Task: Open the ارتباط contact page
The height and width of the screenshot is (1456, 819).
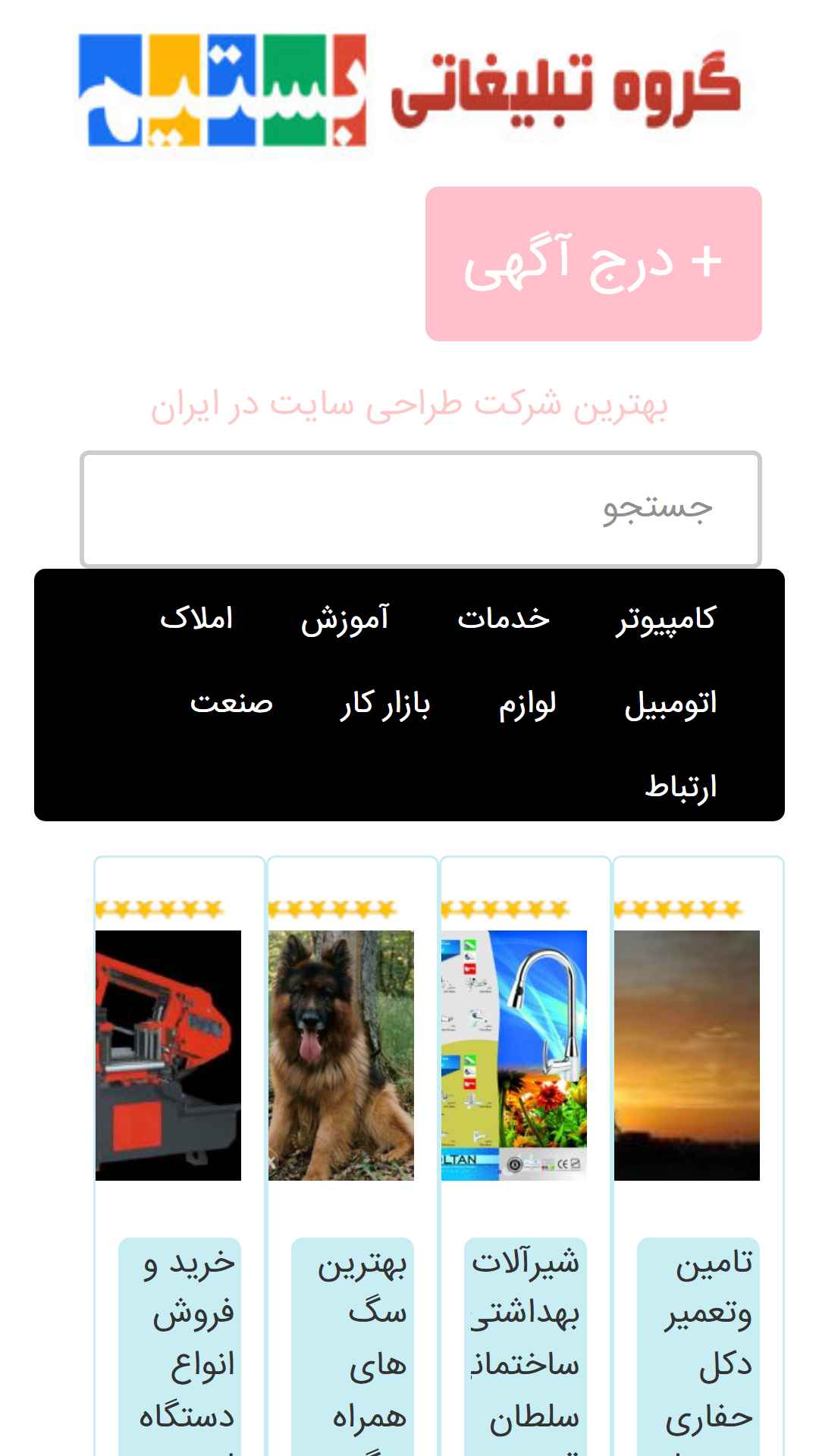Action: coord(680,787)
